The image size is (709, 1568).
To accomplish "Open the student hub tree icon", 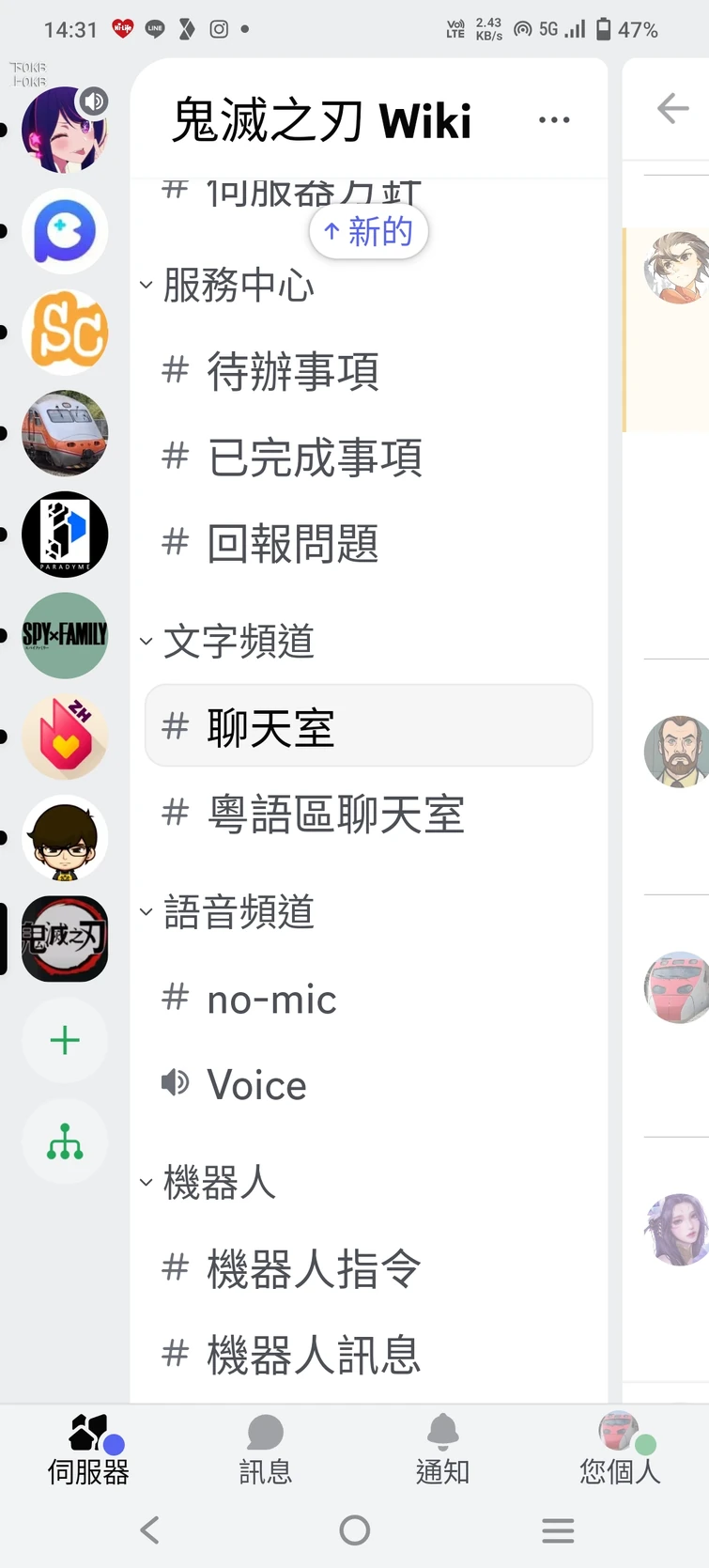I will (65, 1141).
